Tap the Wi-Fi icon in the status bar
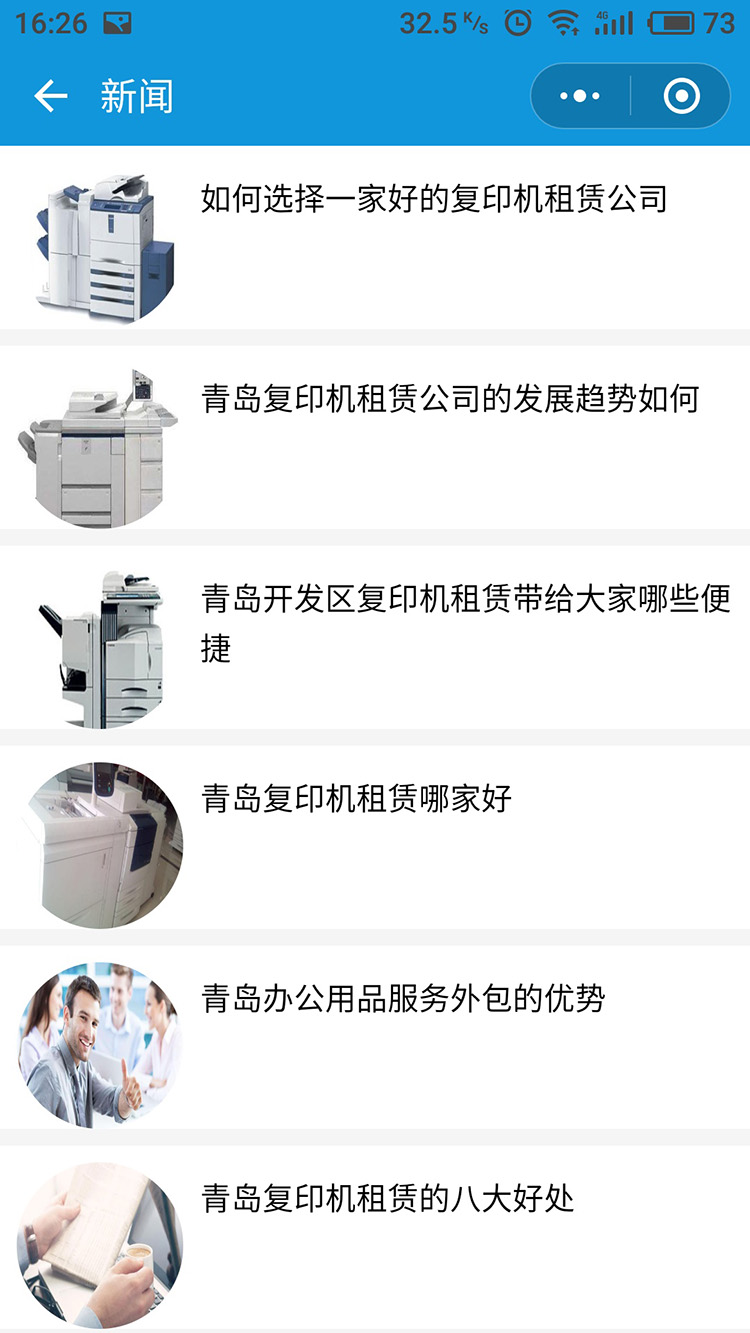 click(x=566, y=22)
